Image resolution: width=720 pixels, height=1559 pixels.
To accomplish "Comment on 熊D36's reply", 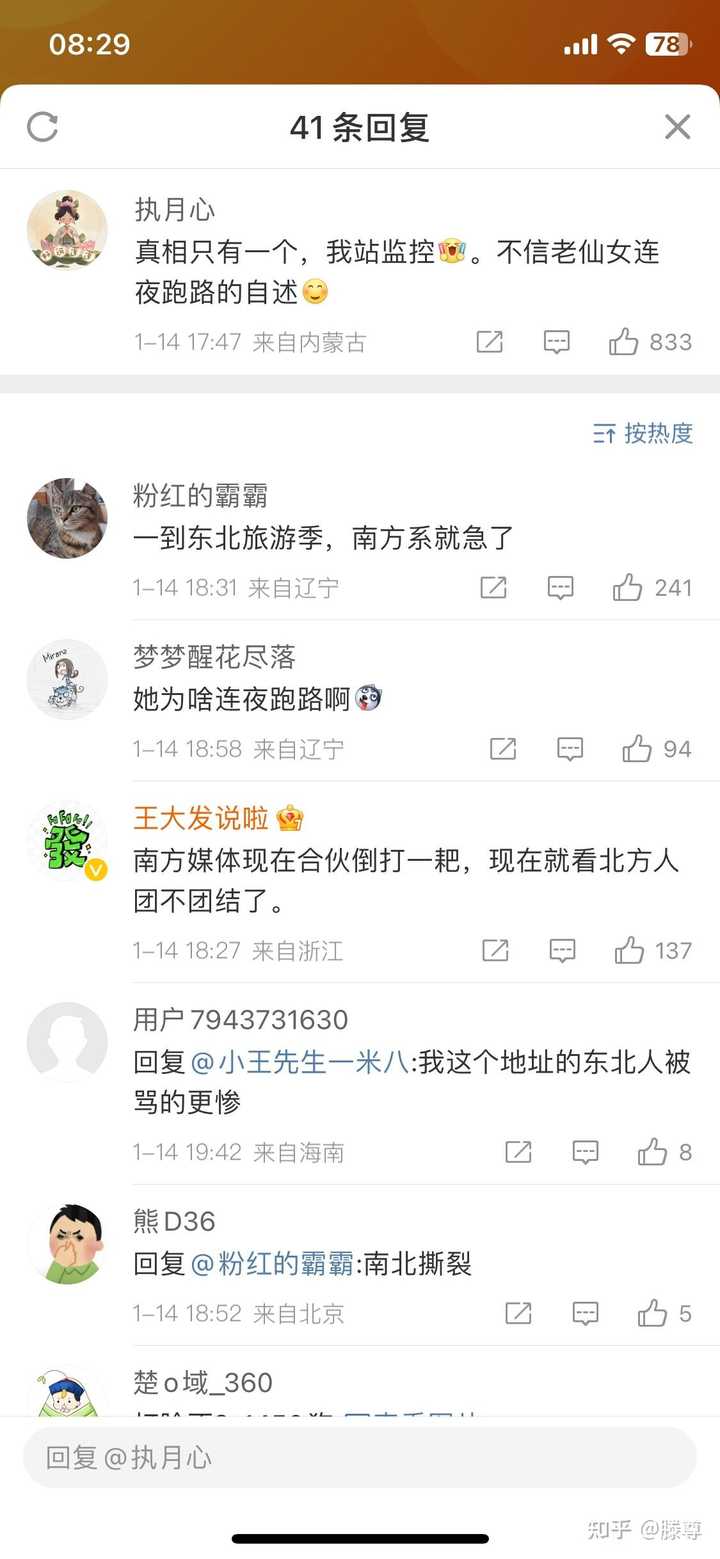I will point(585,1313).
